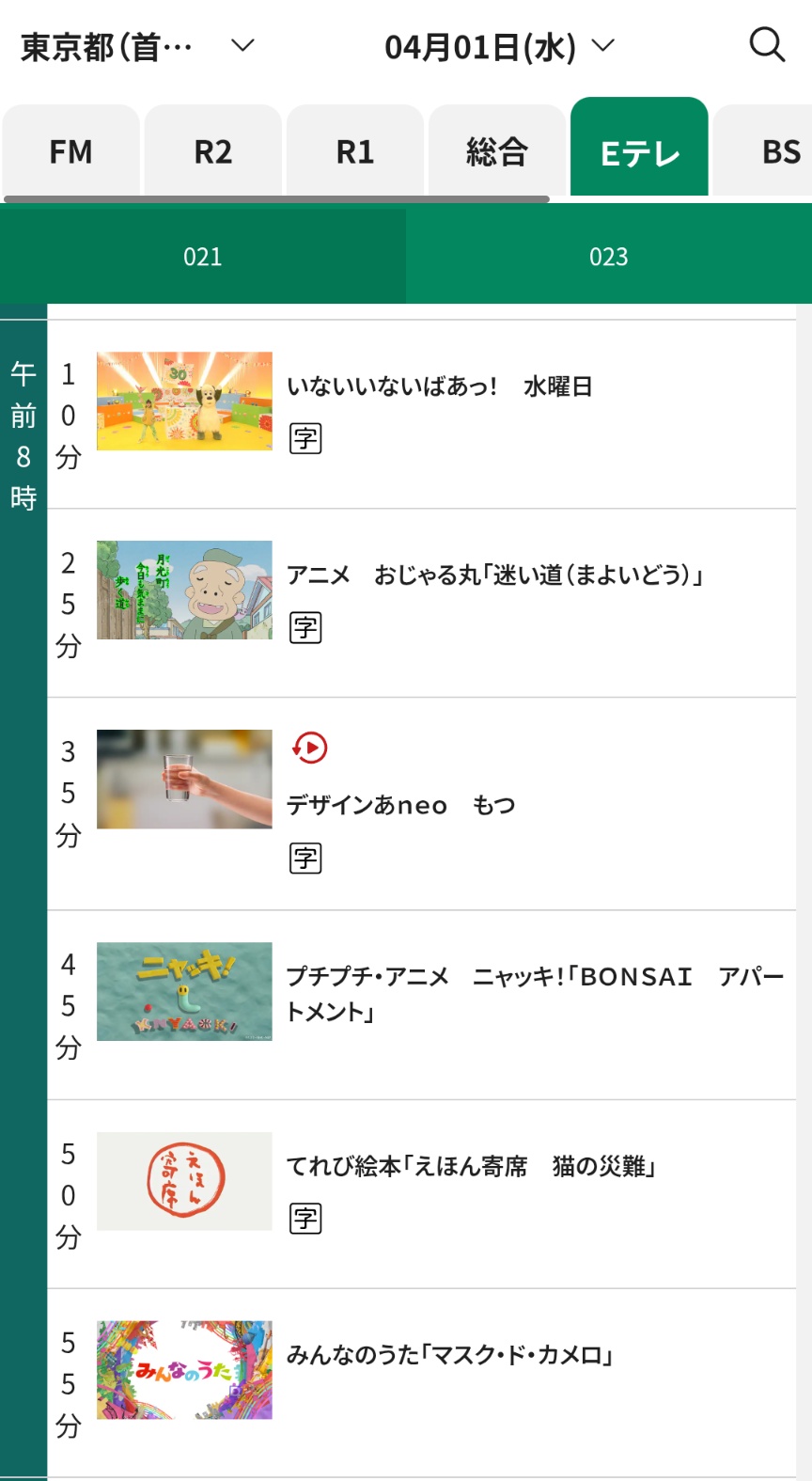This screenshot has height=1481, width=812.
Task: Open the search magnifier icon
Action: coord(766,44)
